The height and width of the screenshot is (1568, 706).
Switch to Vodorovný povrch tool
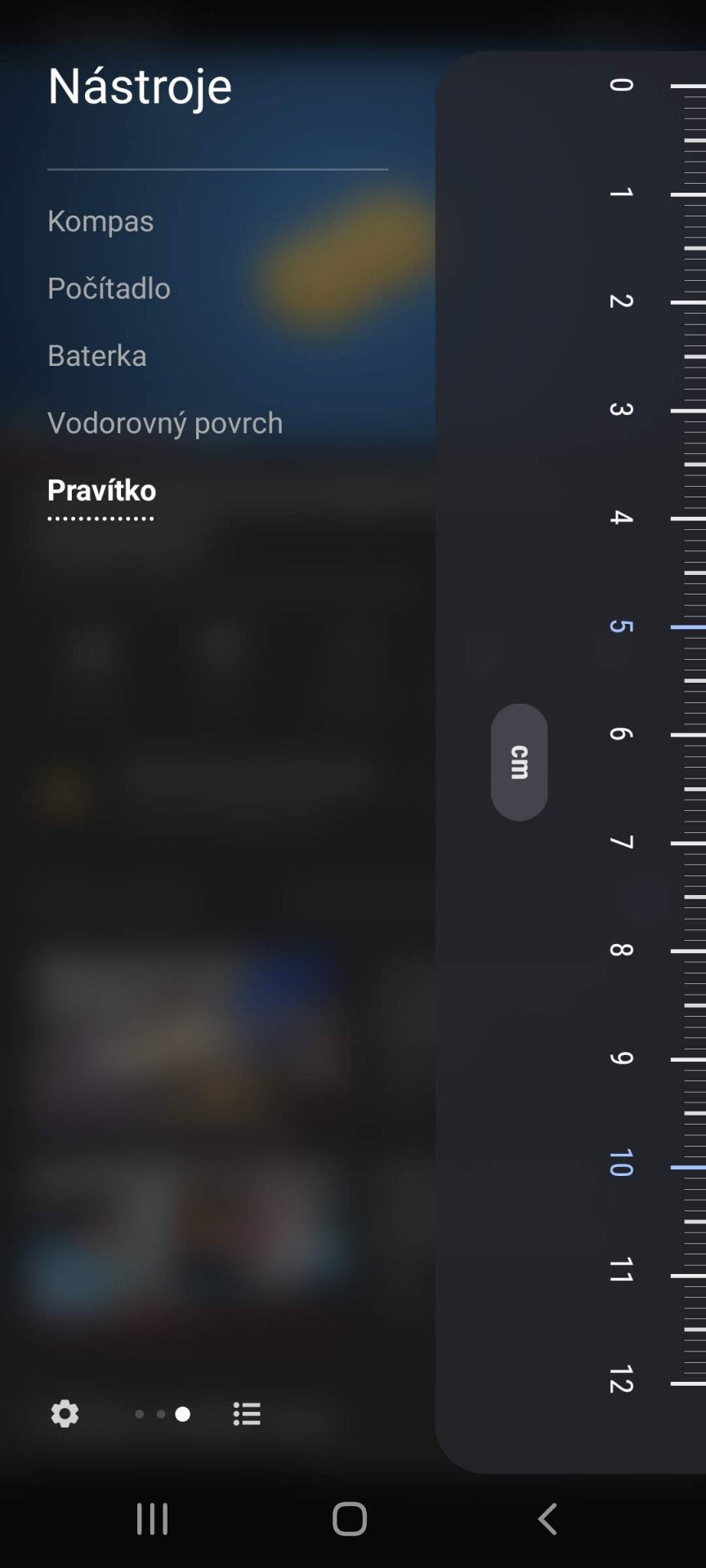pyautogui.click(x=165, y=423)
